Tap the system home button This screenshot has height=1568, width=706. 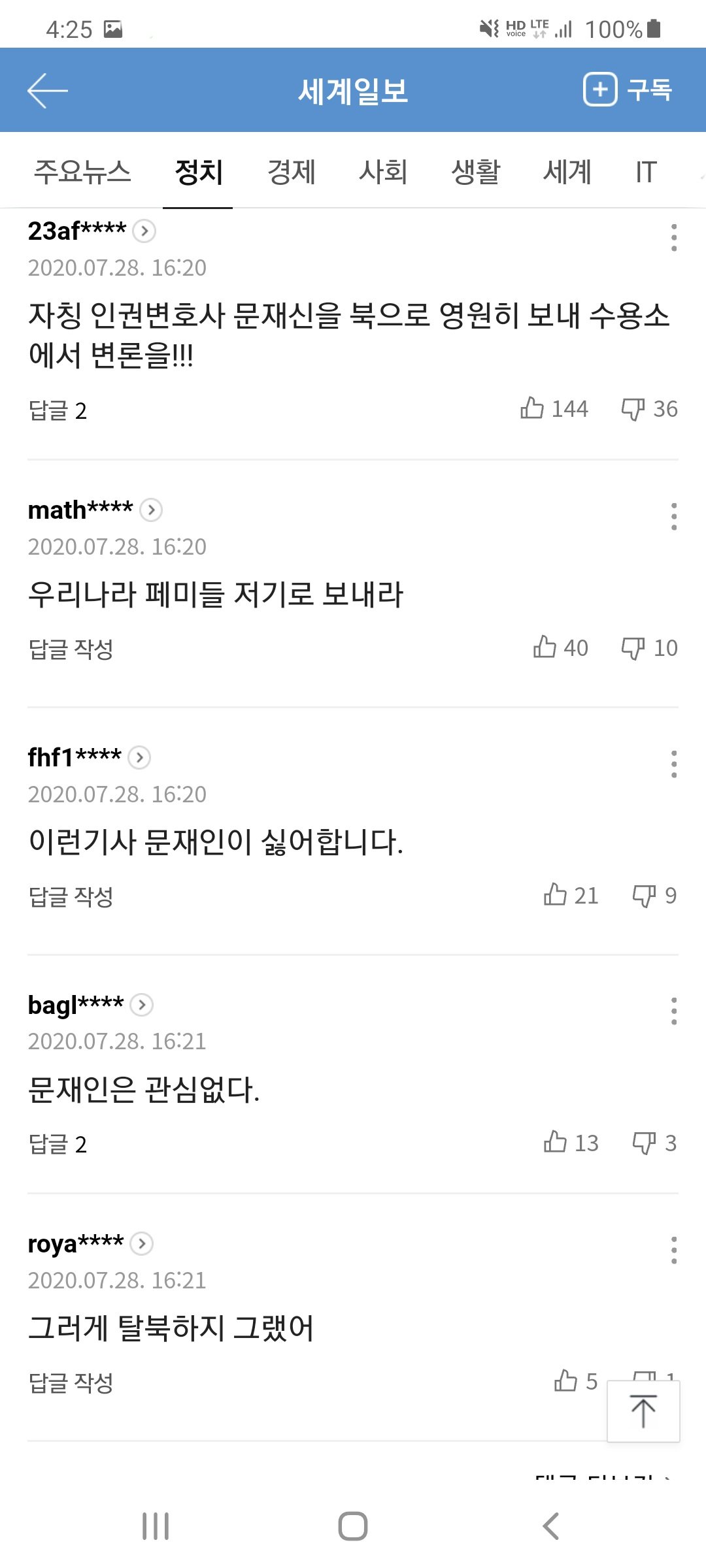pos(353,1526)
